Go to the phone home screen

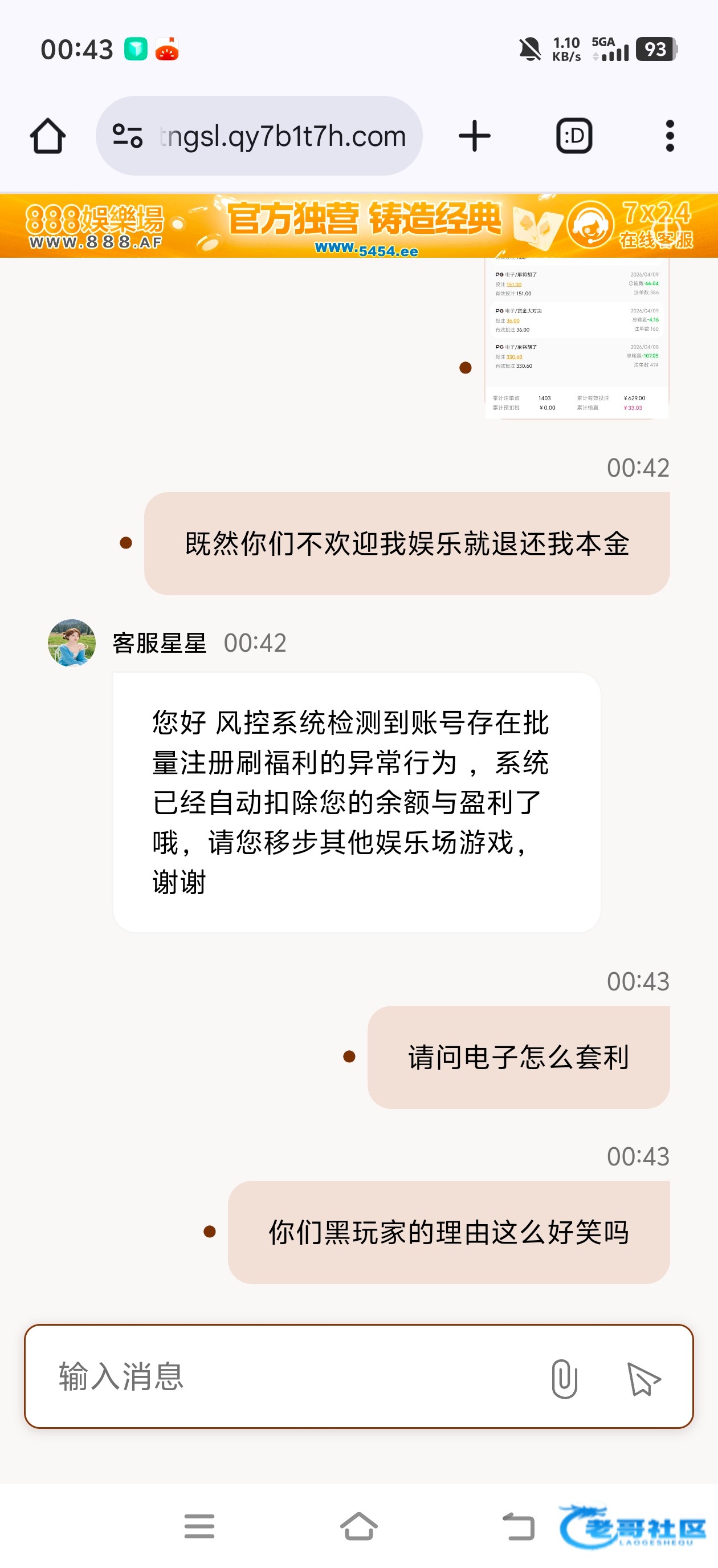(x=359, y=1526)
